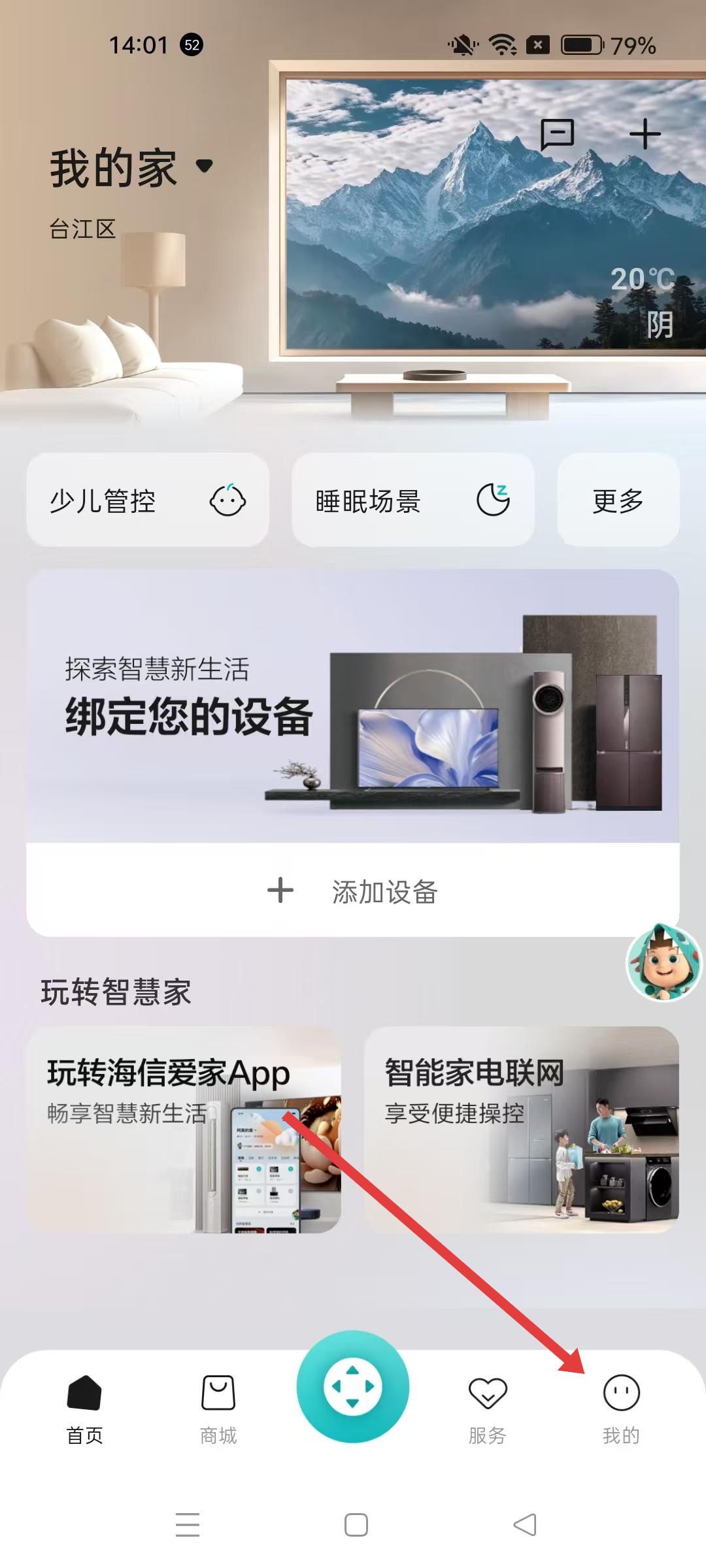Open the center remote control button
Viewport: 706px width, 1568px height.
pyautogui.click(x=353, y=1386)
